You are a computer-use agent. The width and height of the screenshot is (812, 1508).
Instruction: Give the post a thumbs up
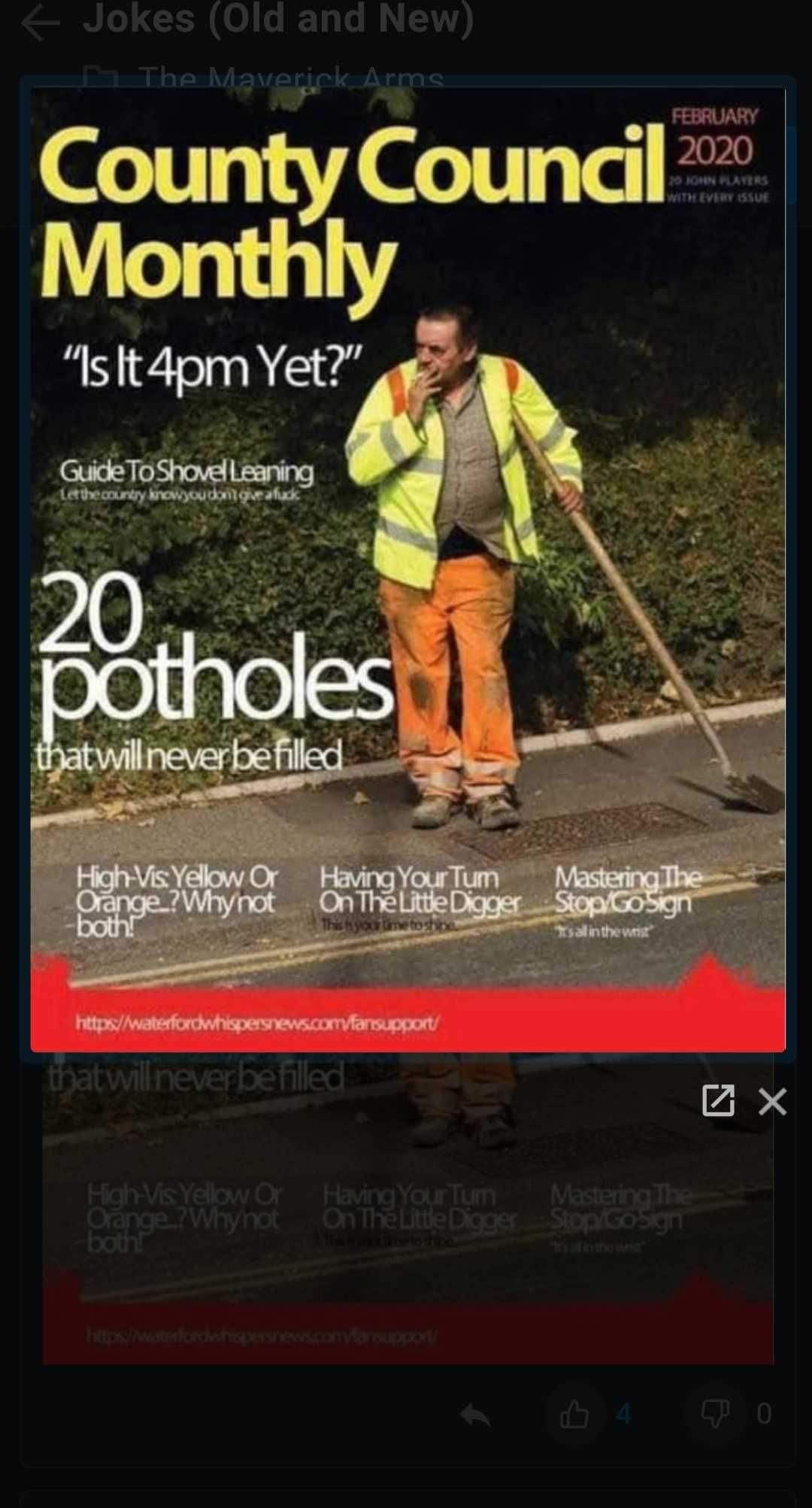click(574, 1415)
